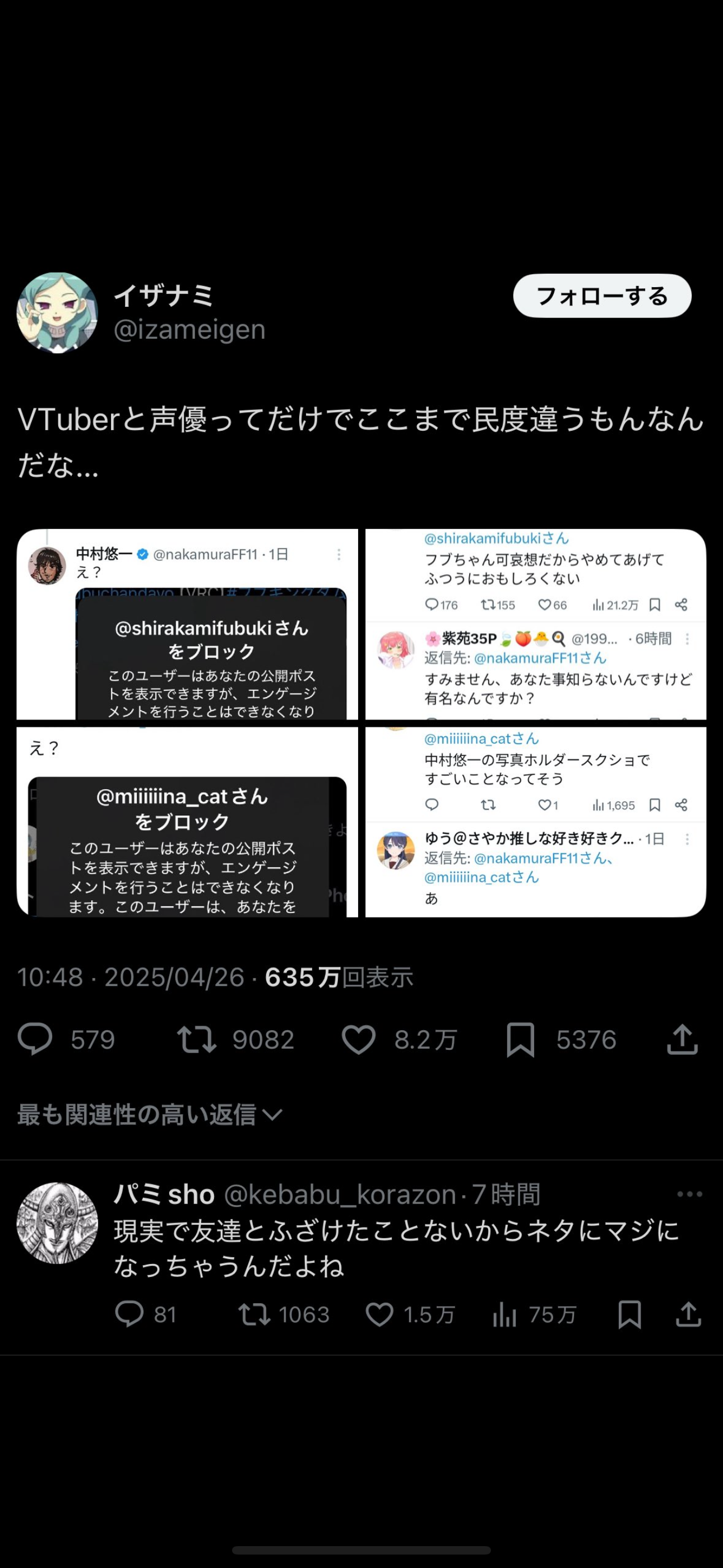Share パミ sho's reply
The height and width of the screenshot is (1568, 723).
pos(688,1314)
